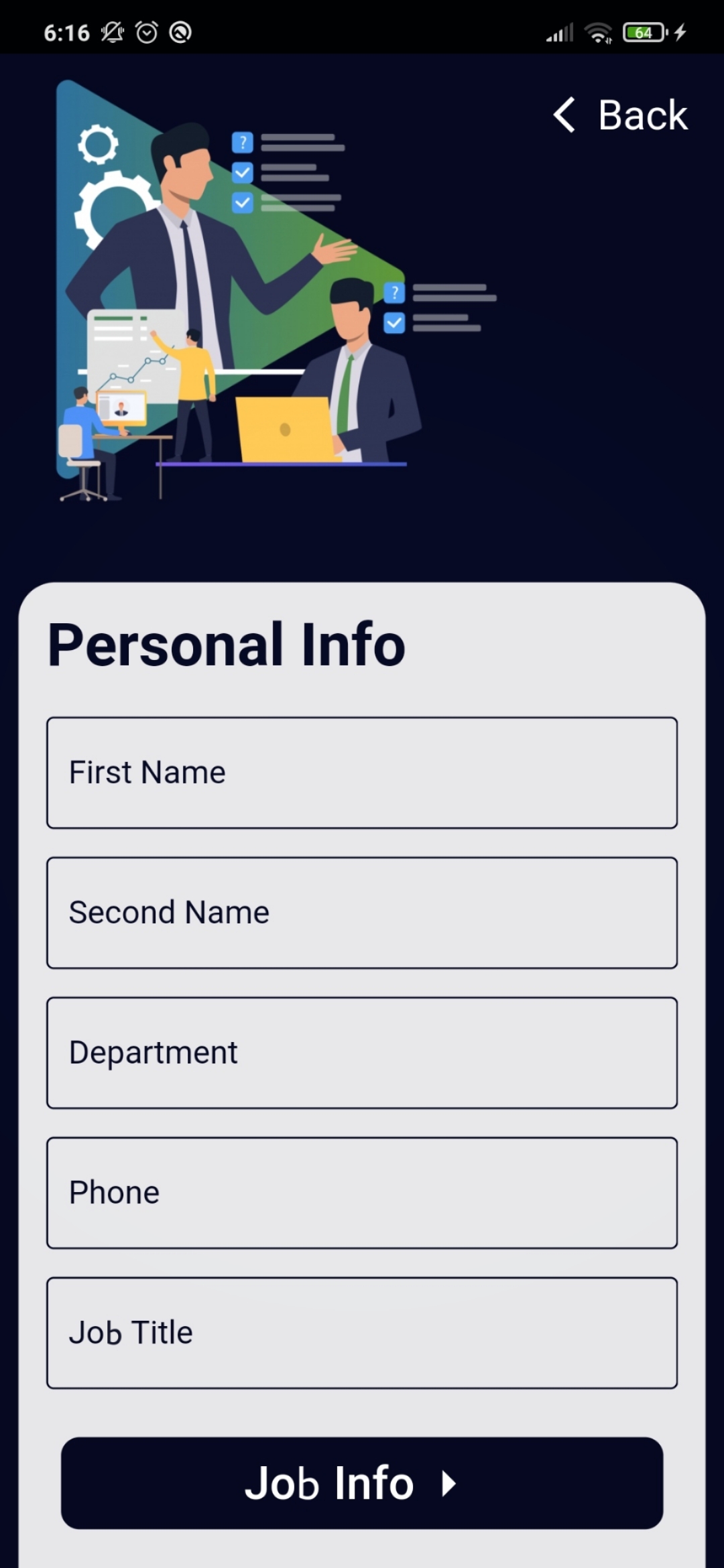Tap the First Name field

click(x=362, y=773)
